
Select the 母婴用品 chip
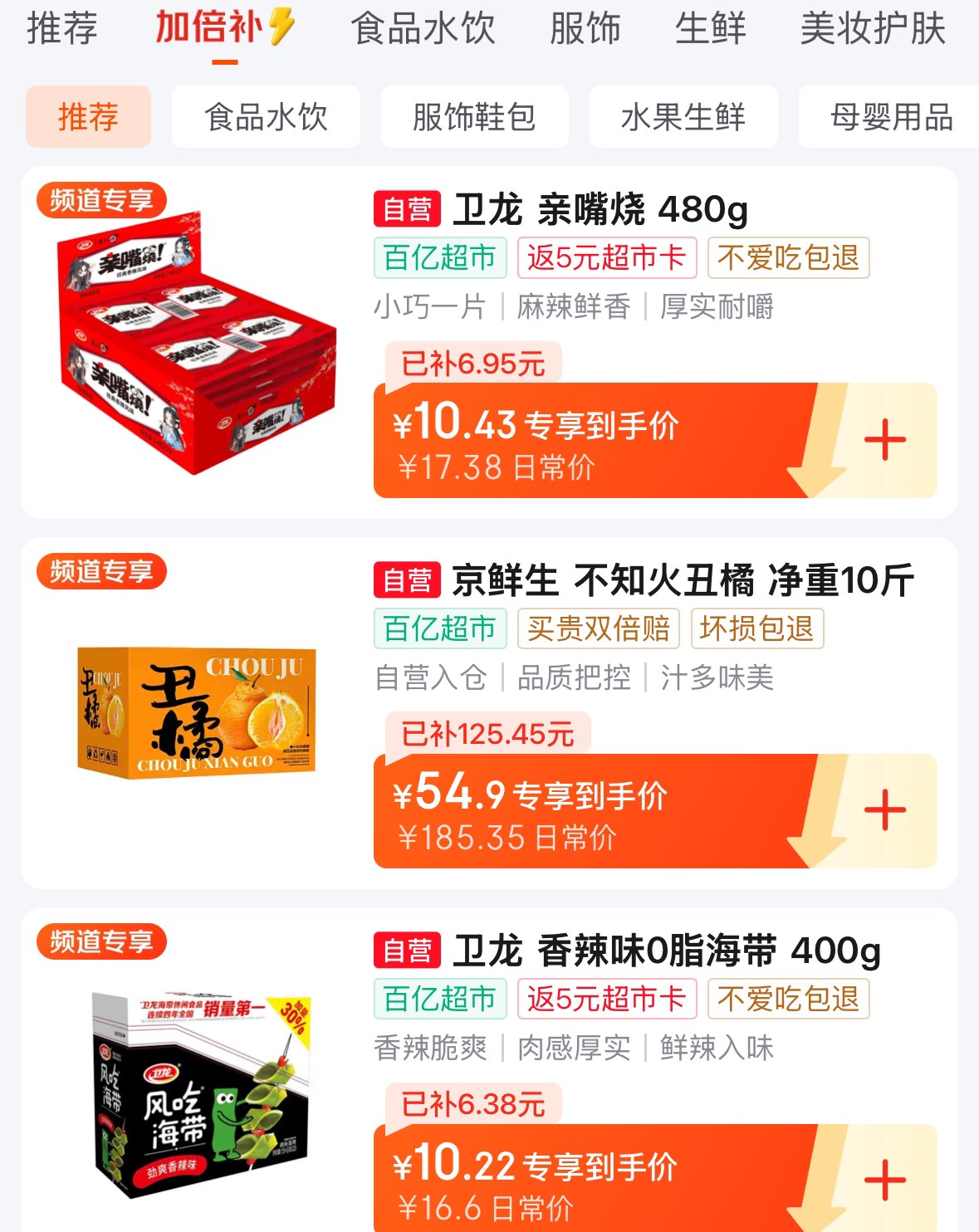pos(891,117)
